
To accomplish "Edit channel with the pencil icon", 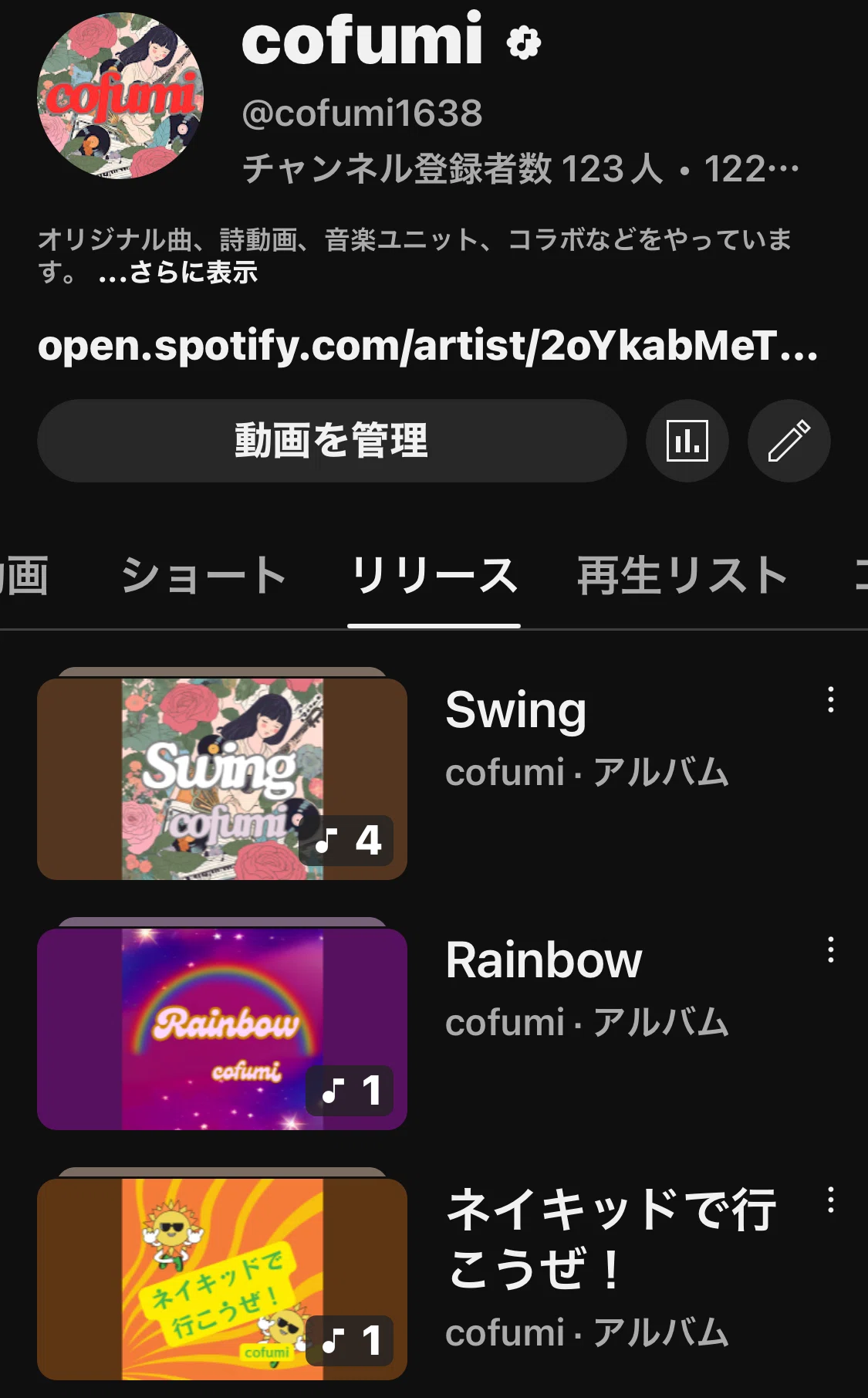I will click(x=789, y=441).
